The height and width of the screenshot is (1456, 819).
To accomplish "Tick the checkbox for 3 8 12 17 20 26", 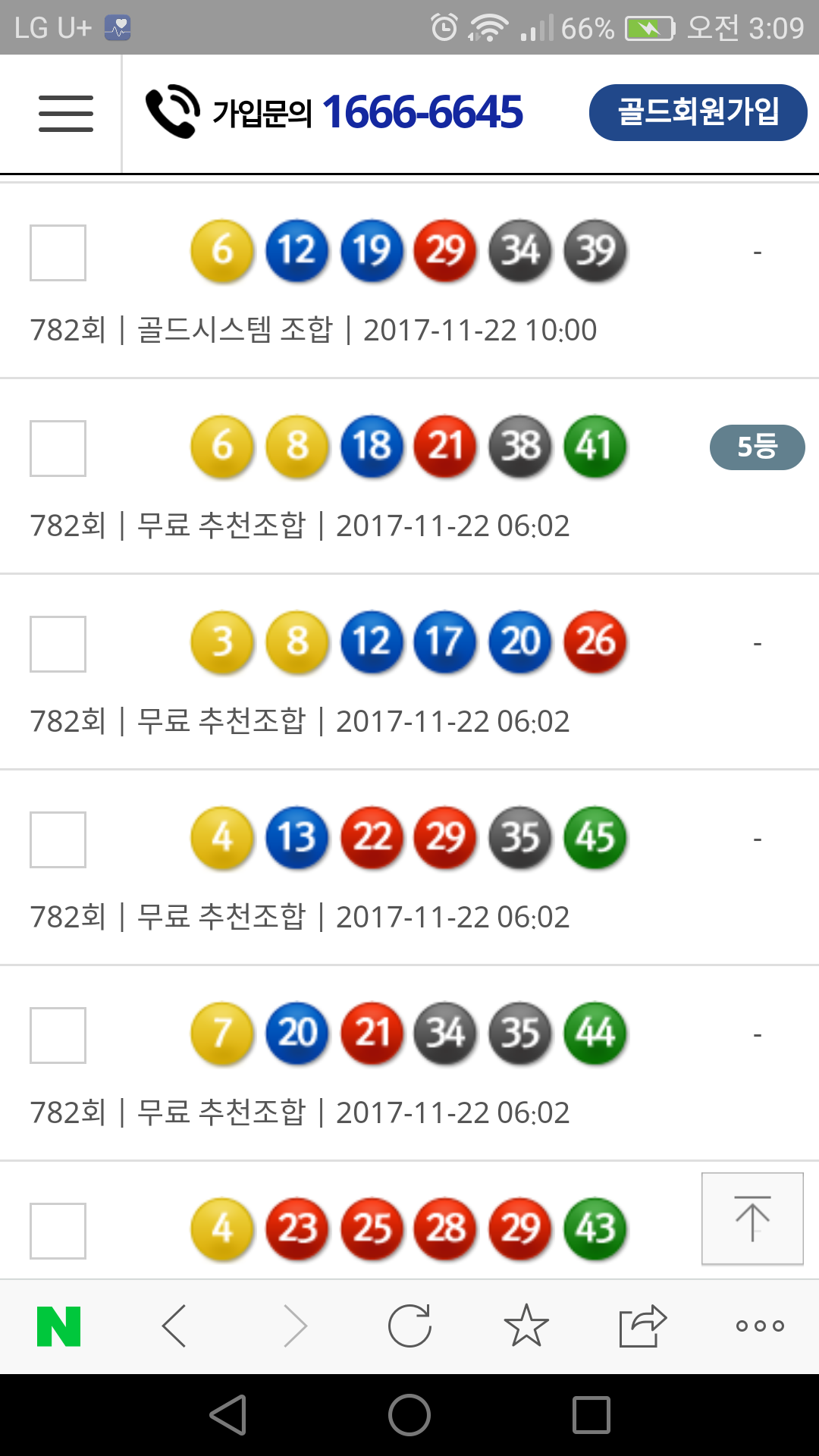I will [58, 644].
